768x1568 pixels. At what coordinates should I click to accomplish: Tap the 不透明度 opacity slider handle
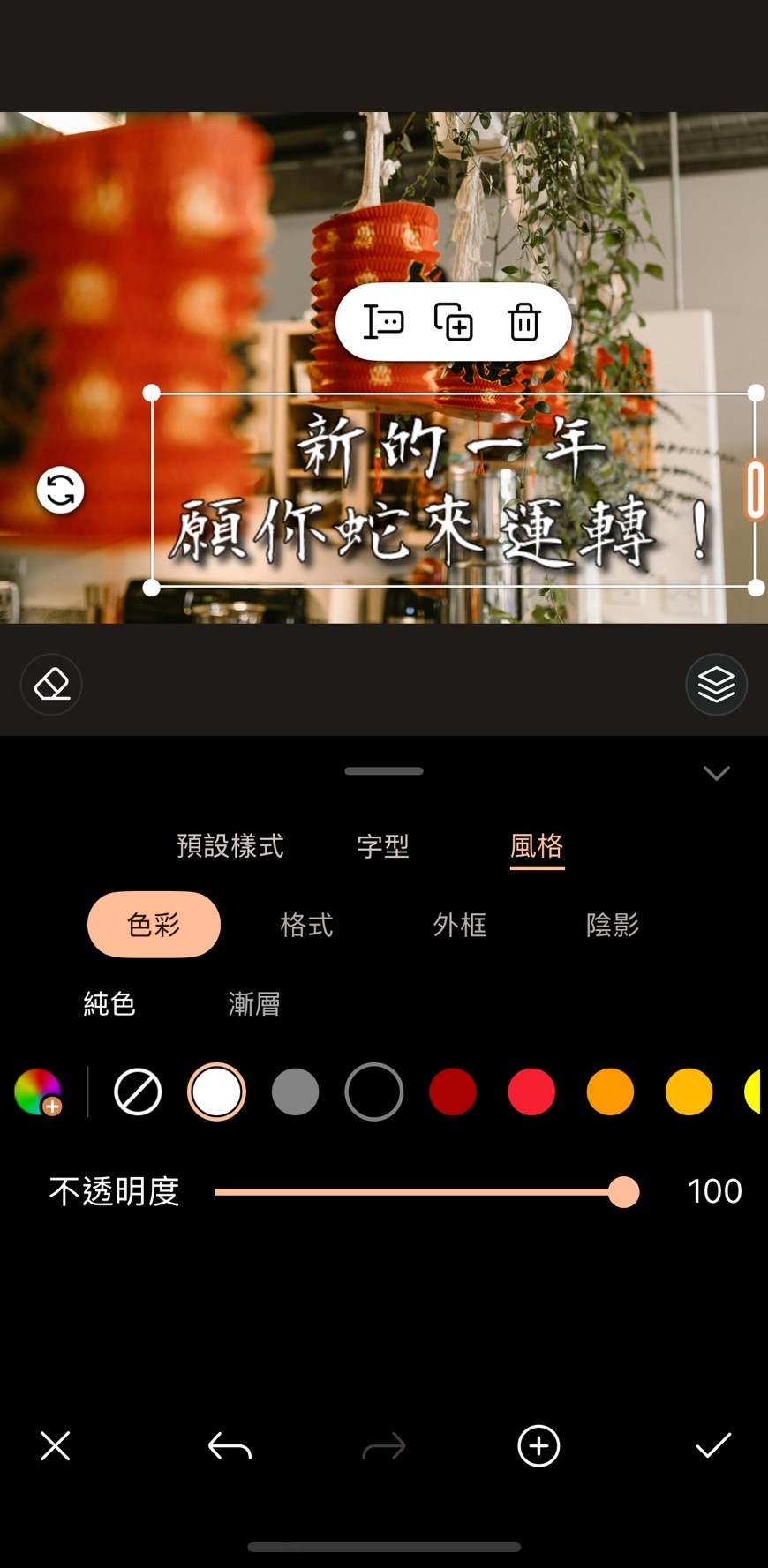pos(624,1191)
